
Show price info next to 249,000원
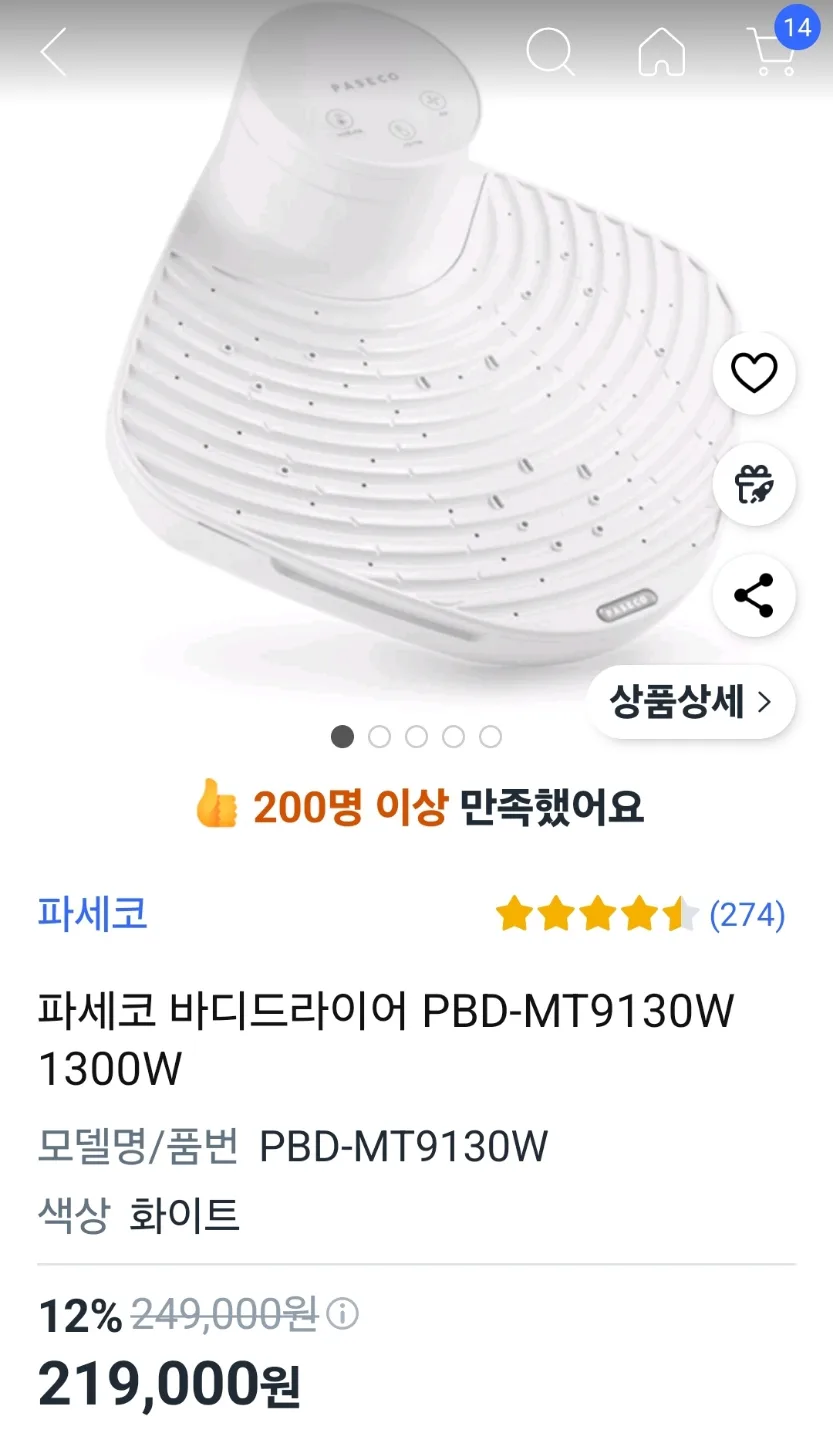343,1313
